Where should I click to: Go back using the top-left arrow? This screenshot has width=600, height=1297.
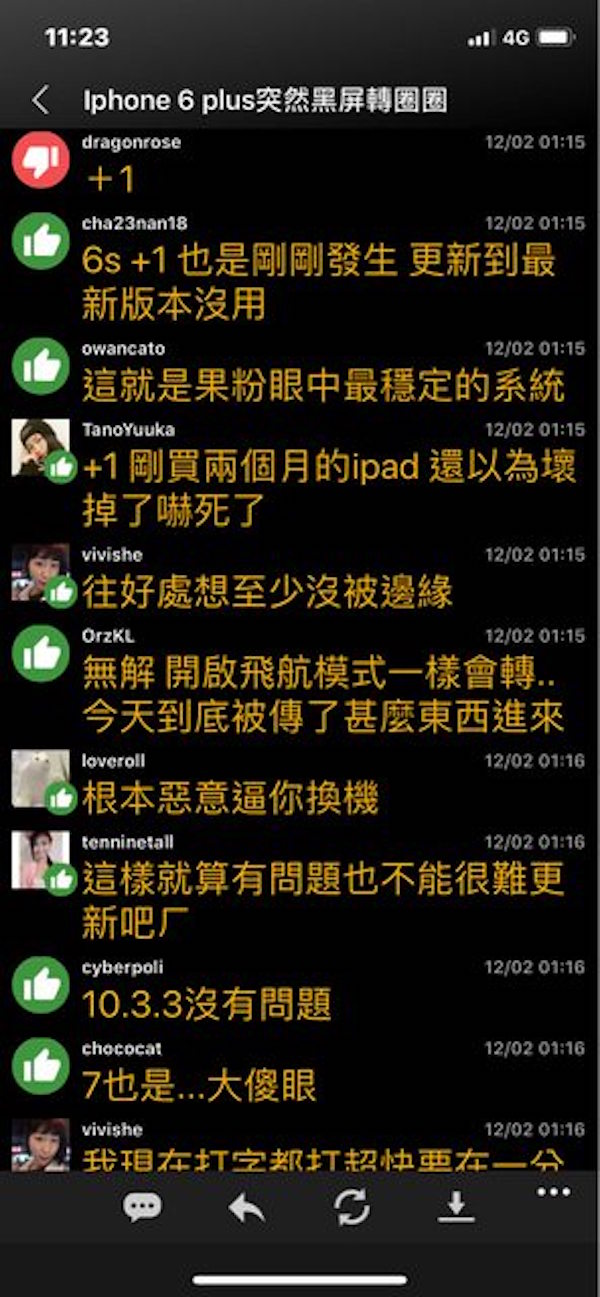[40, 100]
